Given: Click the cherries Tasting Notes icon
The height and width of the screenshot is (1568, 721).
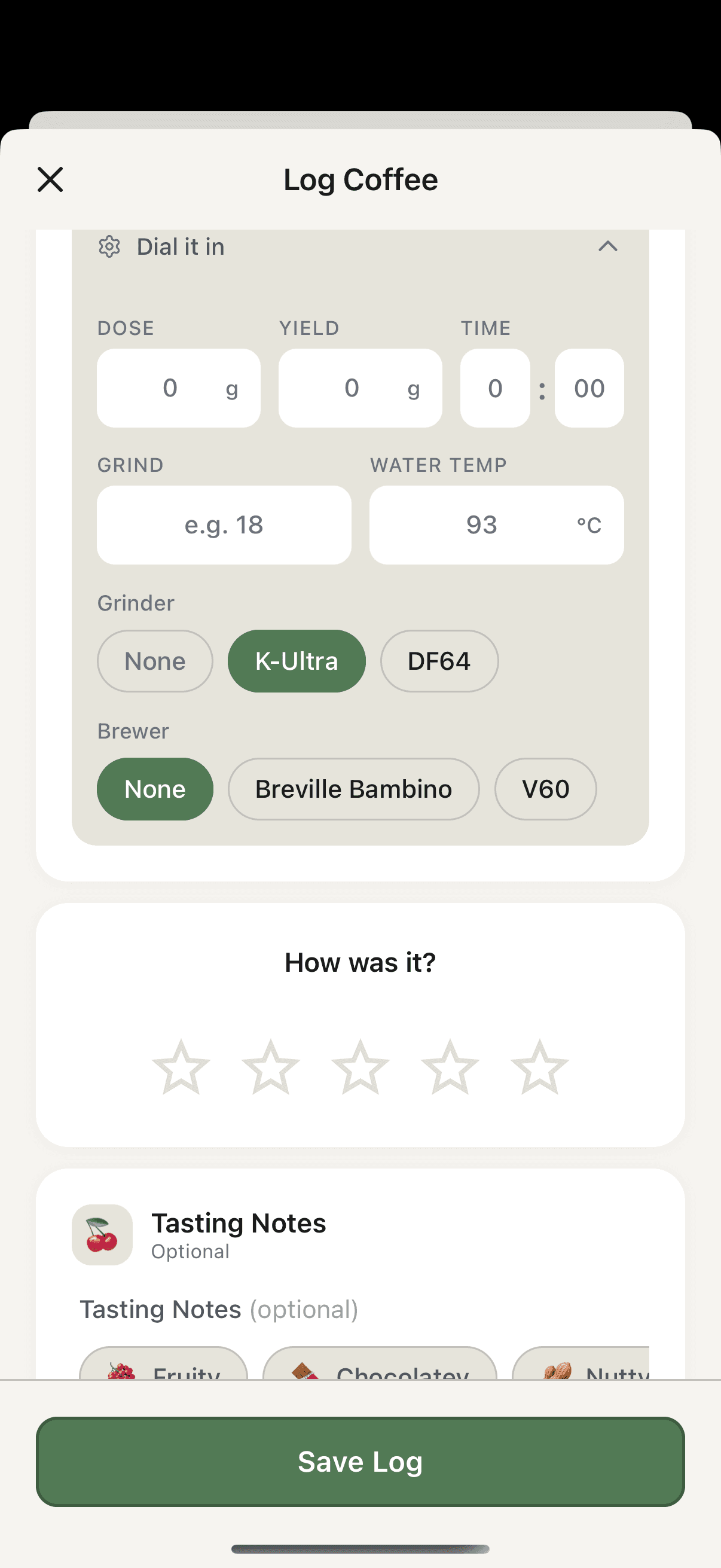Looking at the screenshot, I should 102,1235.
